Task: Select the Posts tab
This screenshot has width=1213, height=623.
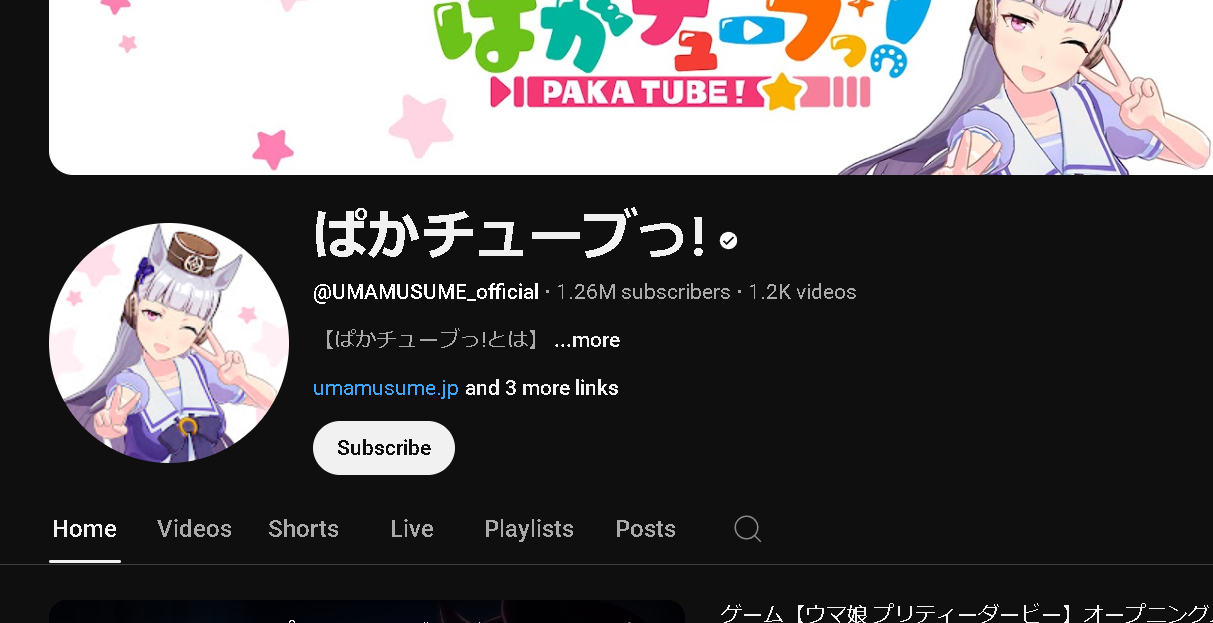Action: tap(645, 529)
